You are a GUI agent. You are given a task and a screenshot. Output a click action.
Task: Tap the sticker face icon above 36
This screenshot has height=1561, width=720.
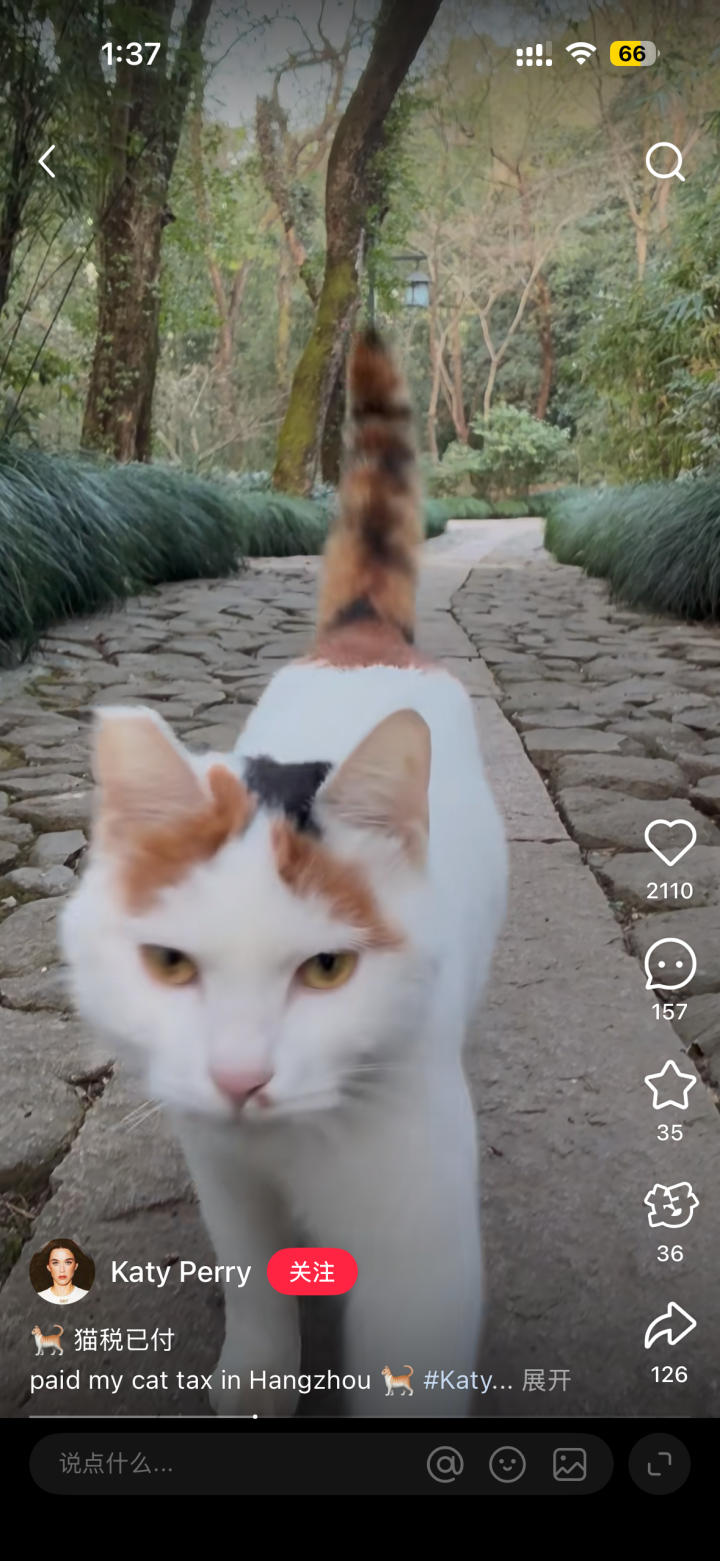pyautogui.click(x=669, y=1206)
